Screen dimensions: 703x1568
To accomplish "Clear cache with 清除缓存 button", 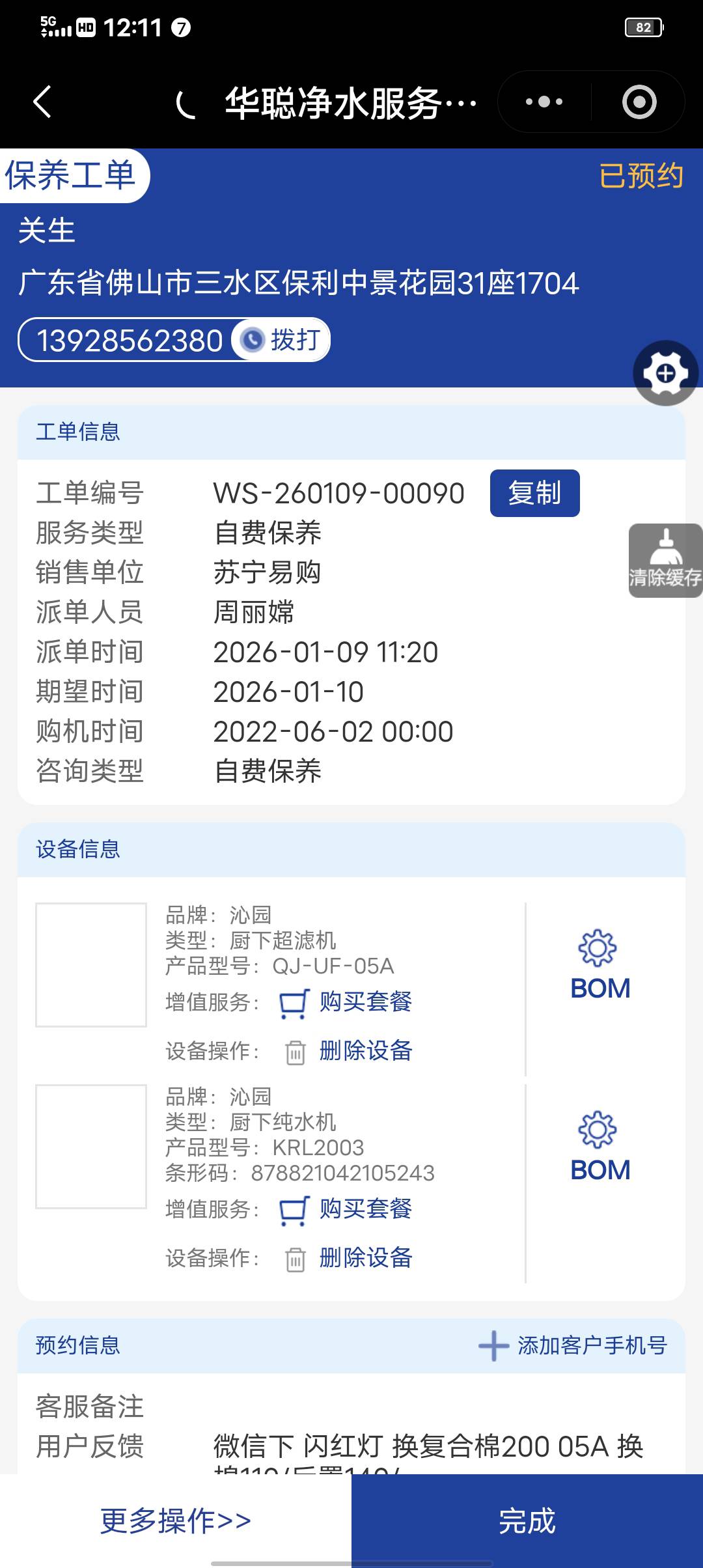I will click(665, 561).
